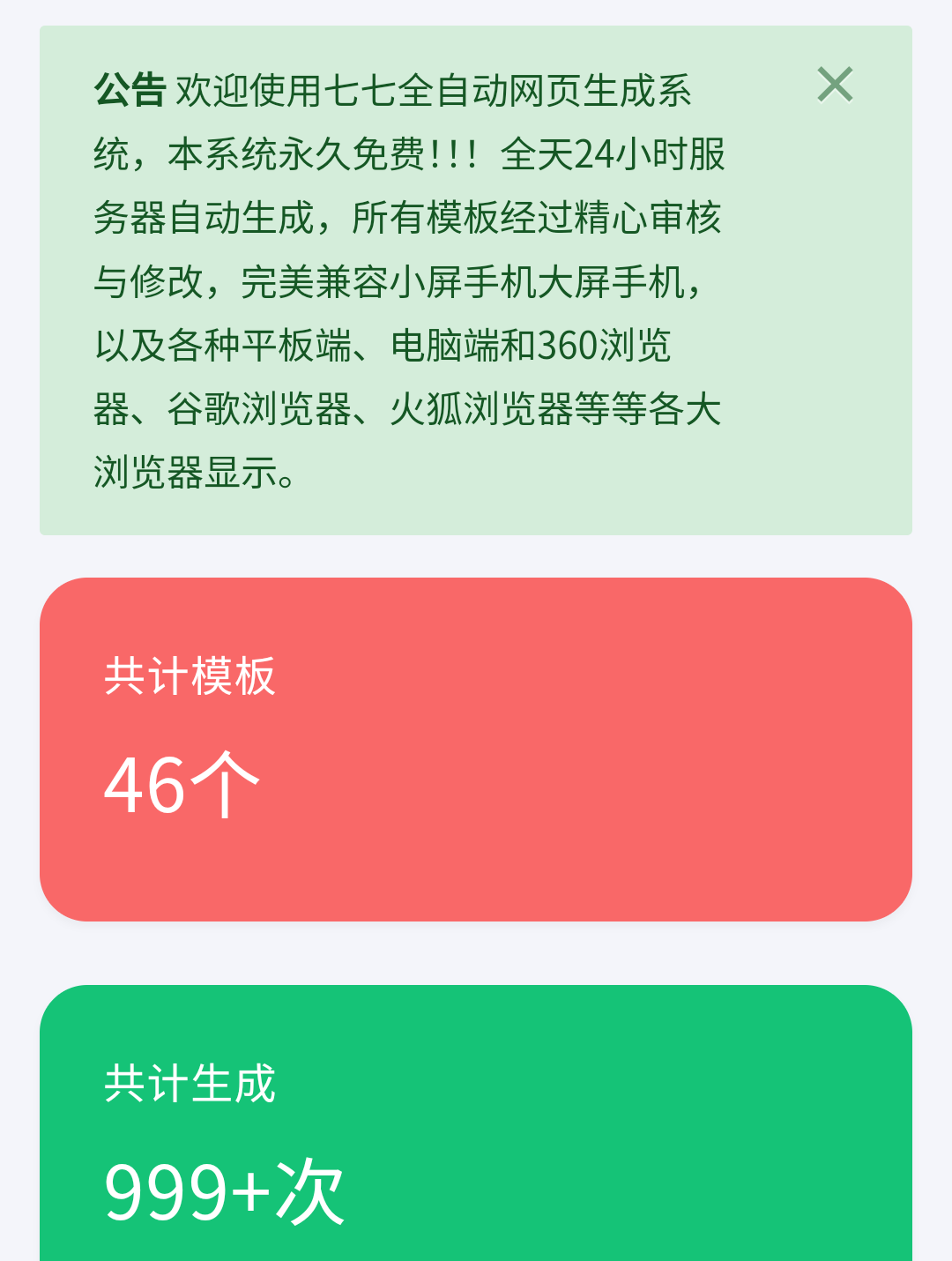Click the 46个 template count

coord(181,785)
